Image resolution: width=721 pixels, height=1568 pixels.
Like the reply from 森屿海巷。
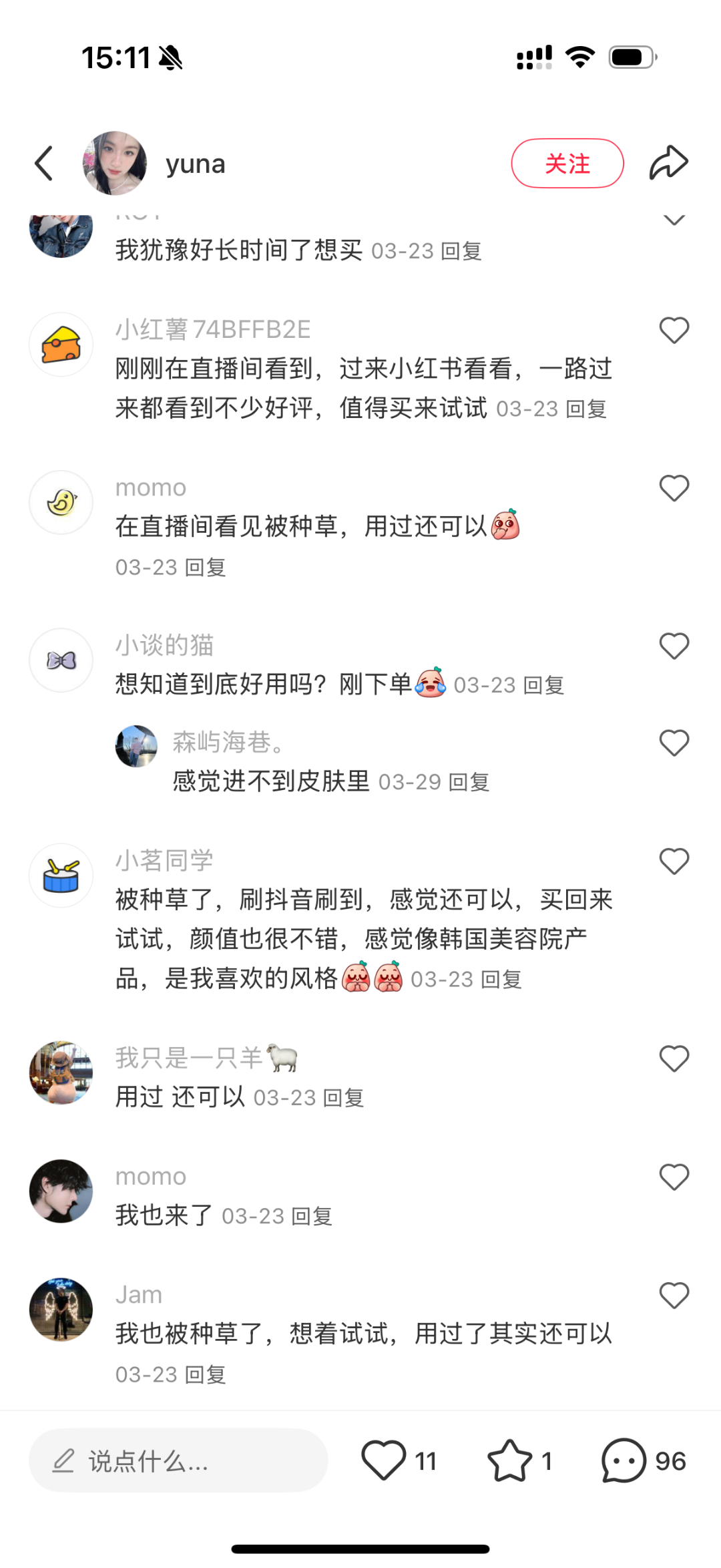pyautogui.click(x=674, y=743)
